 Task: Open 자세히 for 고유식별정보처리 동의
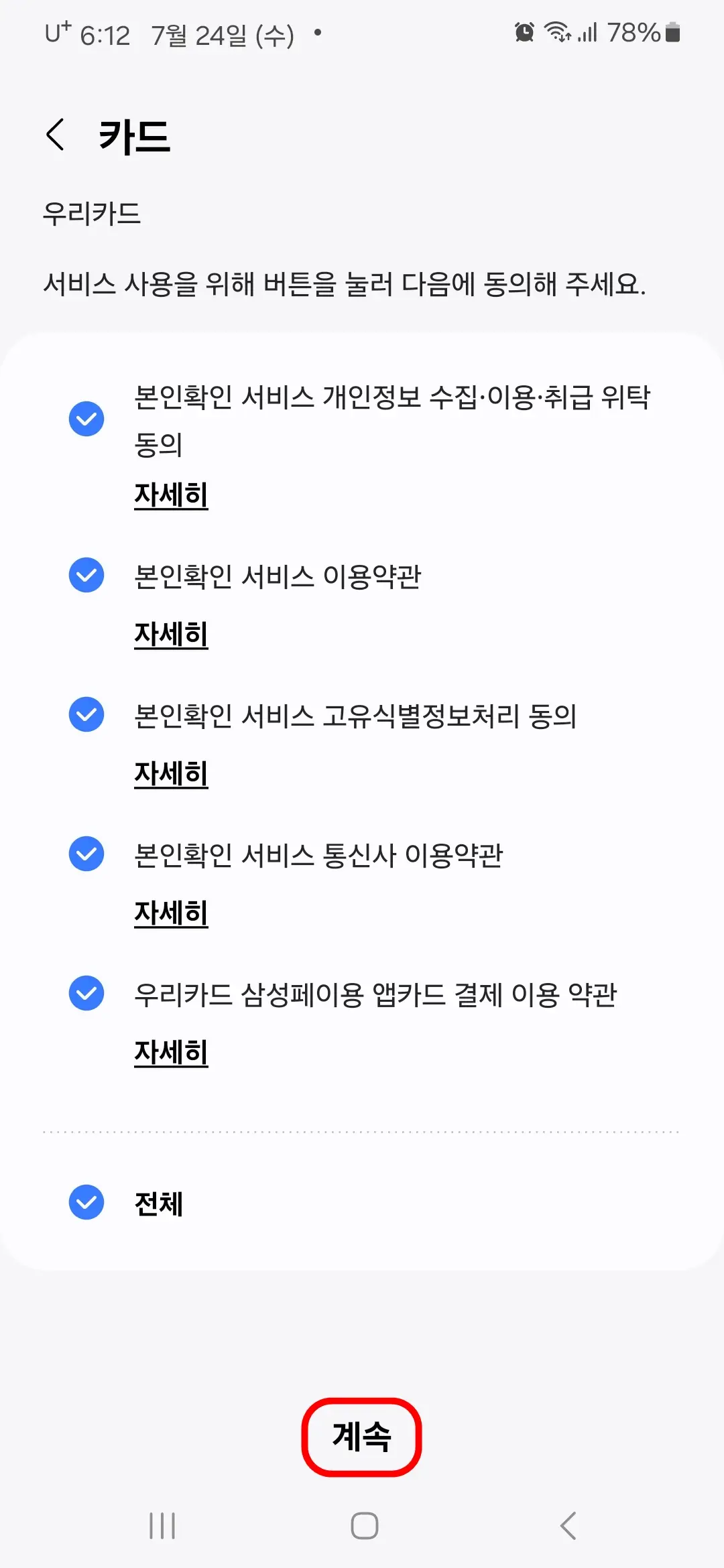pyautogui.click(x=171, y=775)
